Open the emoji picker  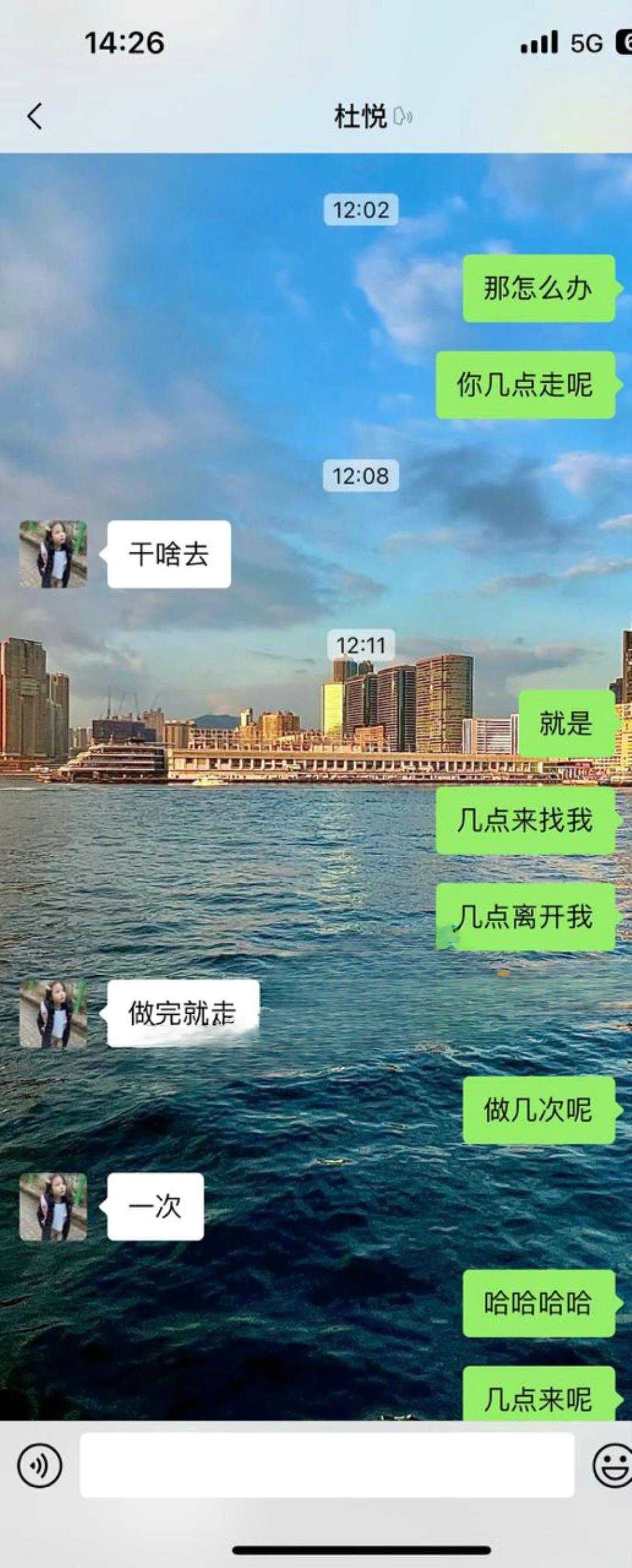tap(612, 1466)
